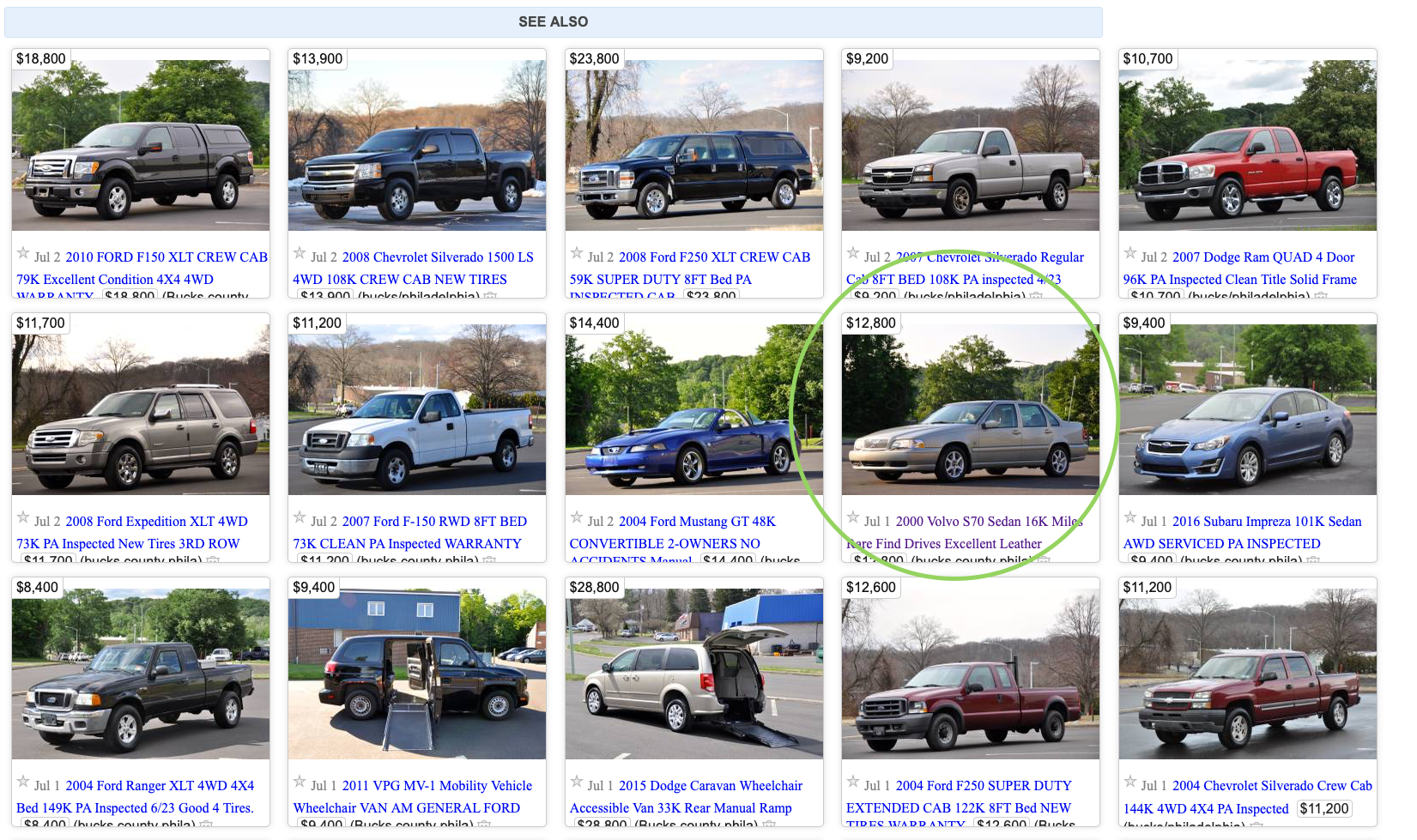Open the 2008 Ford F250 XLT Crew Cab photo
The height and width of the screenshot is (840, 1417).
point(693,145)
